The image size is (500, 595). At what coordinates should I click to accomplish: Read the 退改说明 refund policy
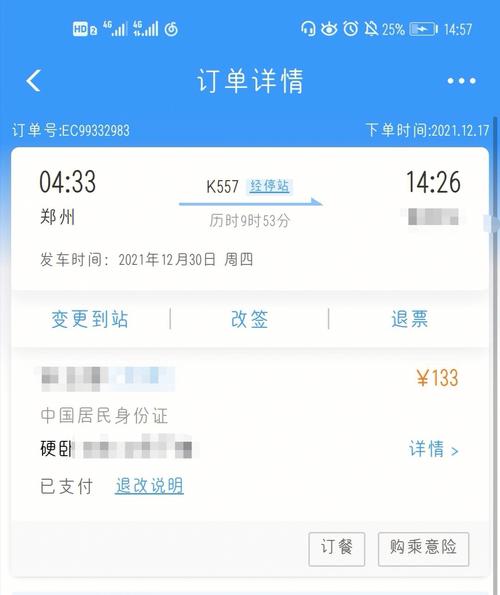tap(149, 486)
